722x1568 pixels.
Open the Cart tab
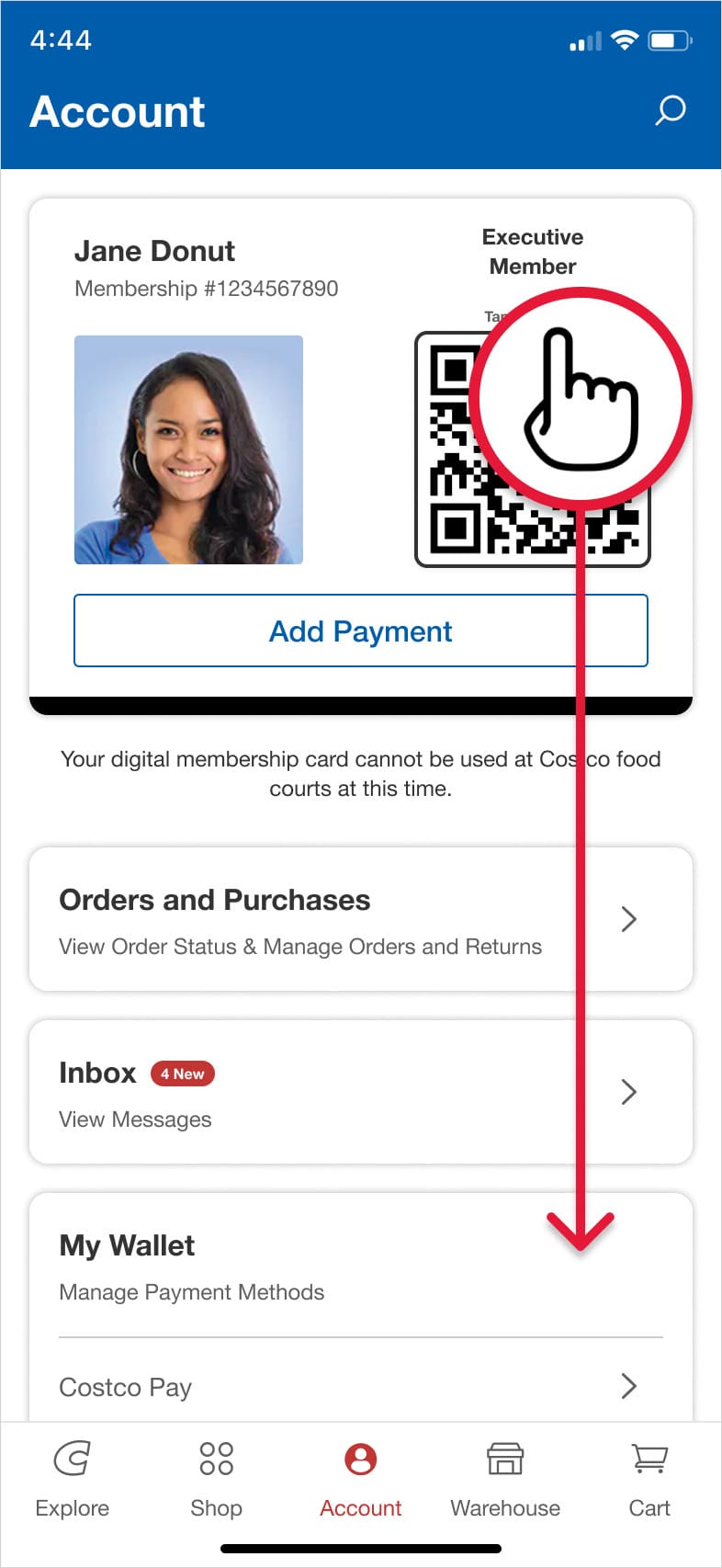pyautogui.click(x=649, y=1479)
